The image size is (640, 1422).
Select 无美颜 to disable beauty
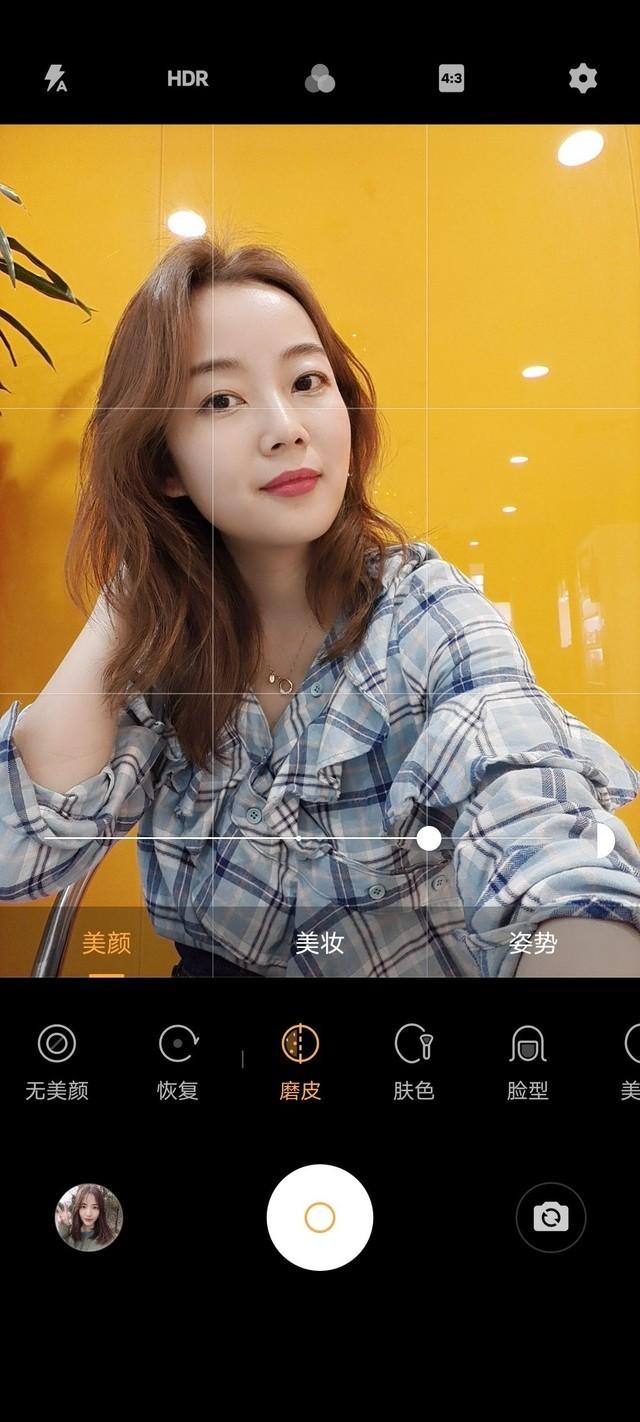[57, 1062]
